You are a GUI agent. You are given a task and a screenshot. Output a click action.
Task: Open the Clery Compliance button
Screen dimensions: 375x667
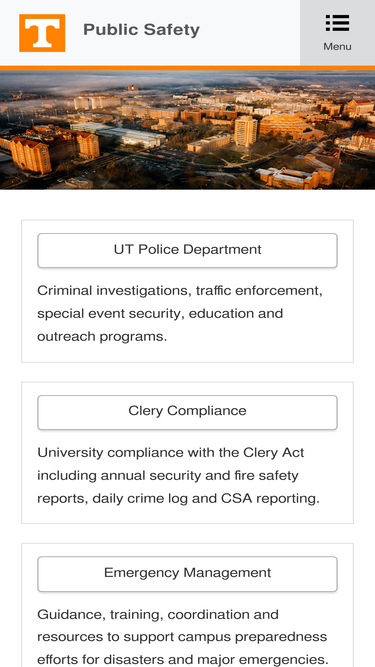click(188, 412)
